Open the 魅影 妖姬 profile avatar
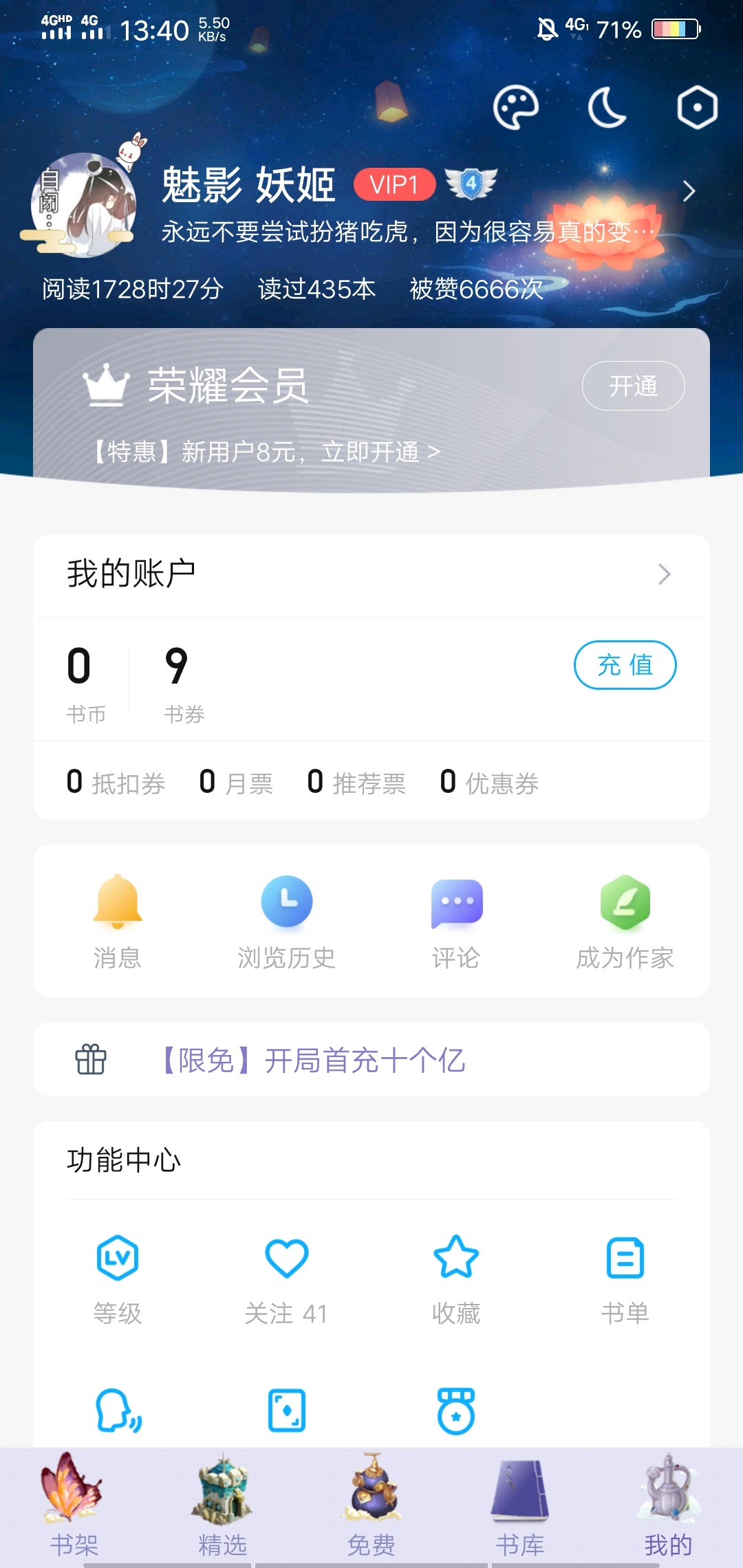This screenshot has width=743, height=1568. (83, 205)
